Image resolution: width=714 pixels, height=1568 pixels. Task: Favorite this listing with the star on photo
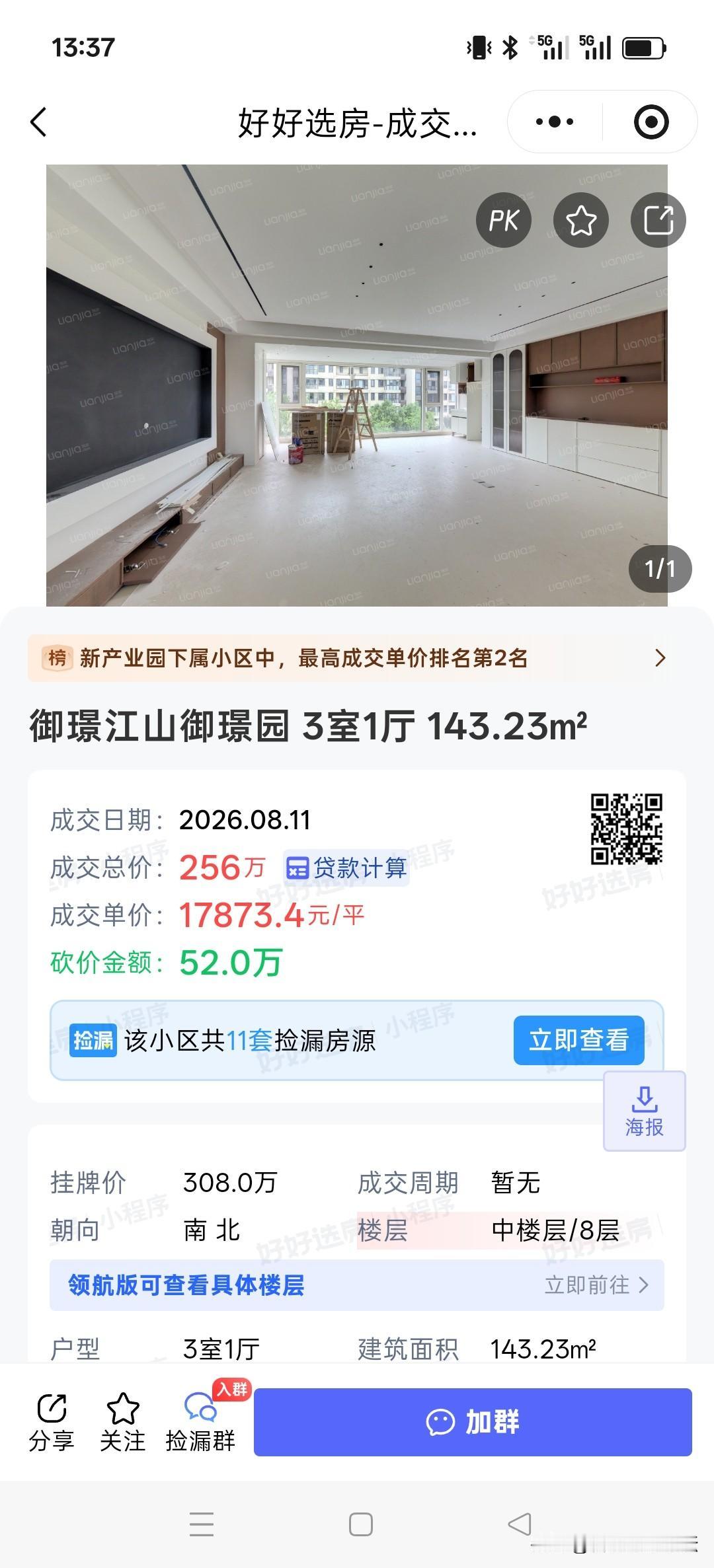[581, 220]
